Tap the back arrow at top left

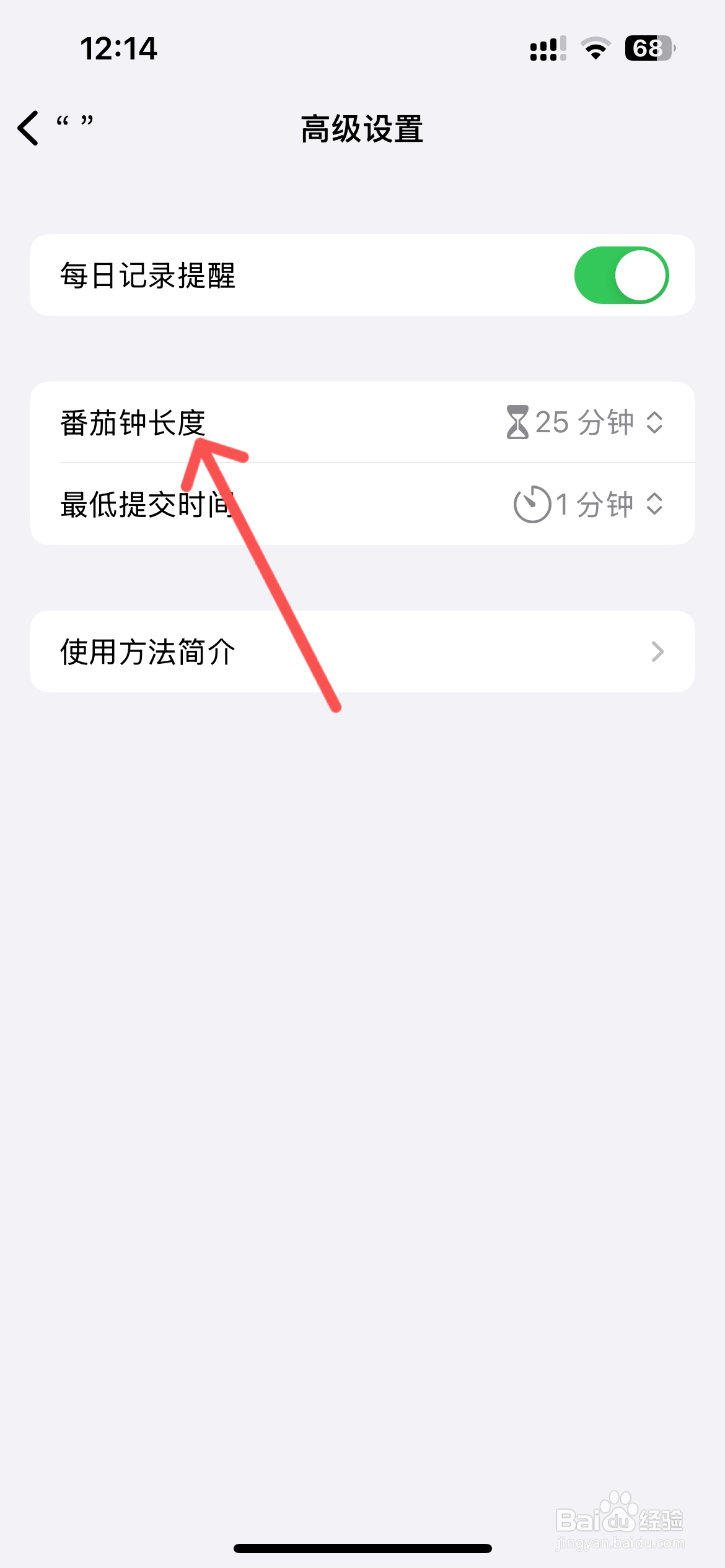point(27,128)
